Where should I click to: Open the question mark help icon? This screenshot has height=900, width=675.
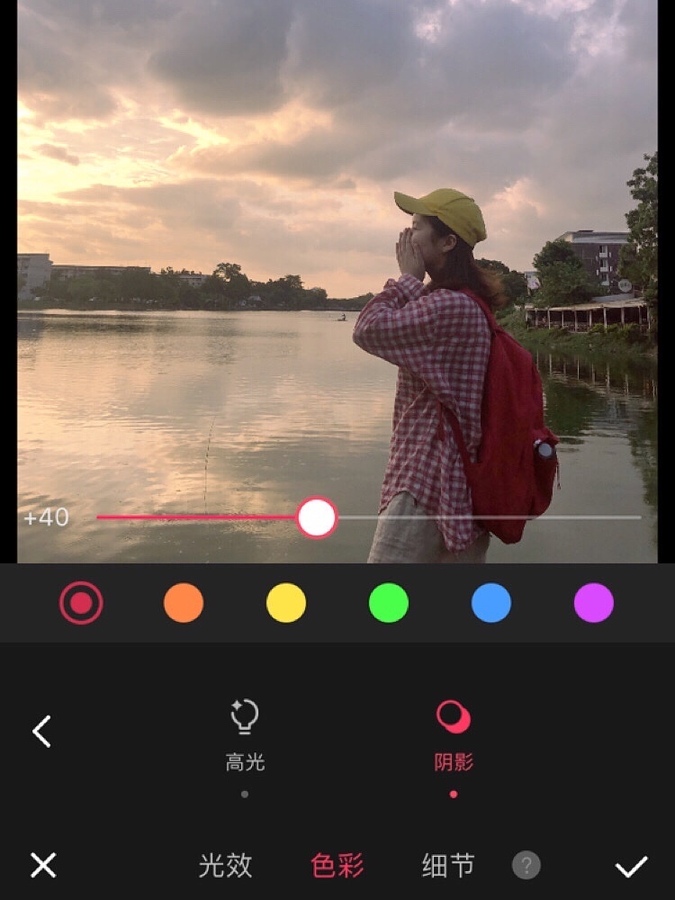[526, 865]
